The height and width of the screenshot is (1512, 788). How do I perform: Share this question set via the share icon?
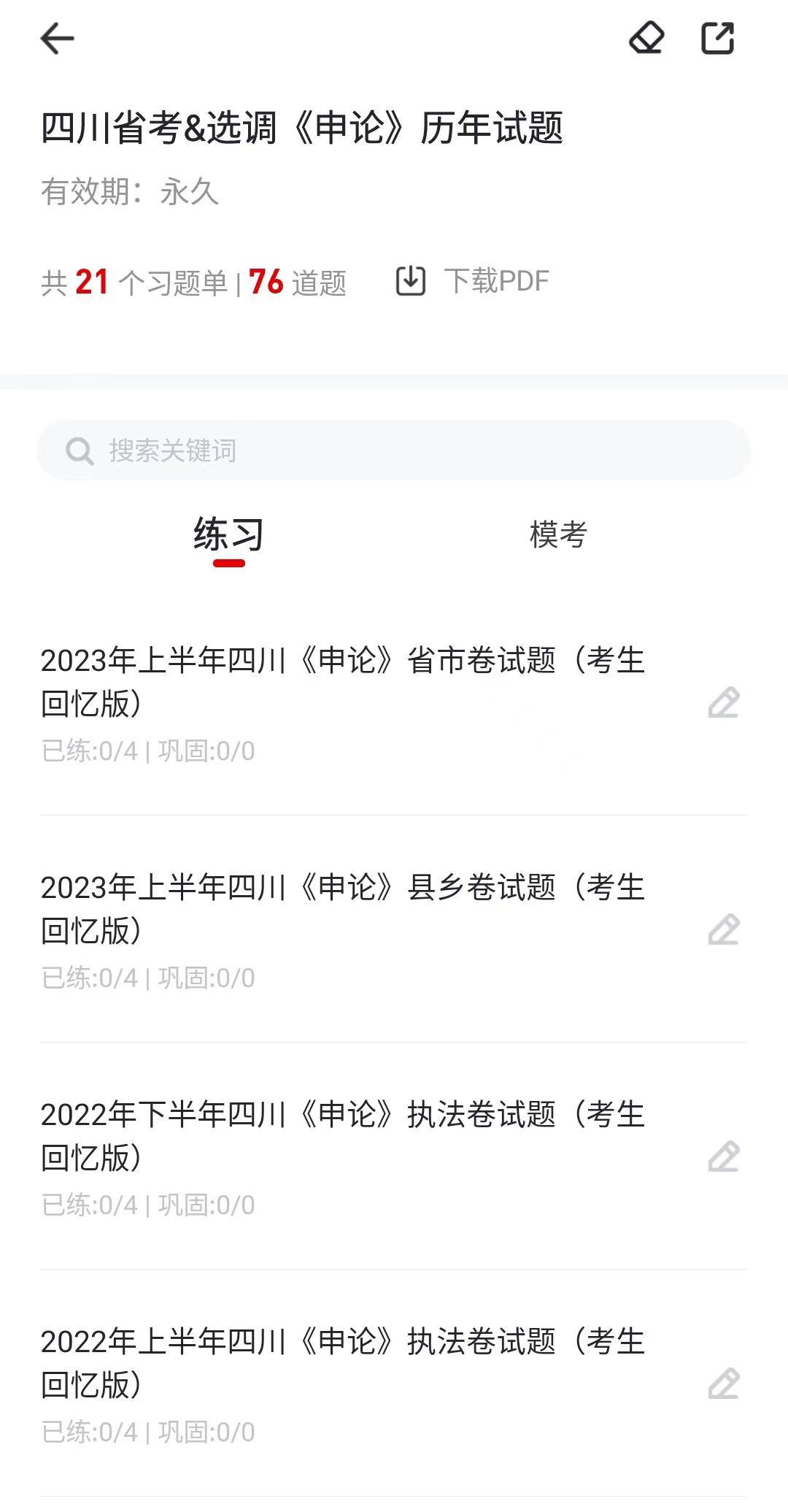click(717, 38)
